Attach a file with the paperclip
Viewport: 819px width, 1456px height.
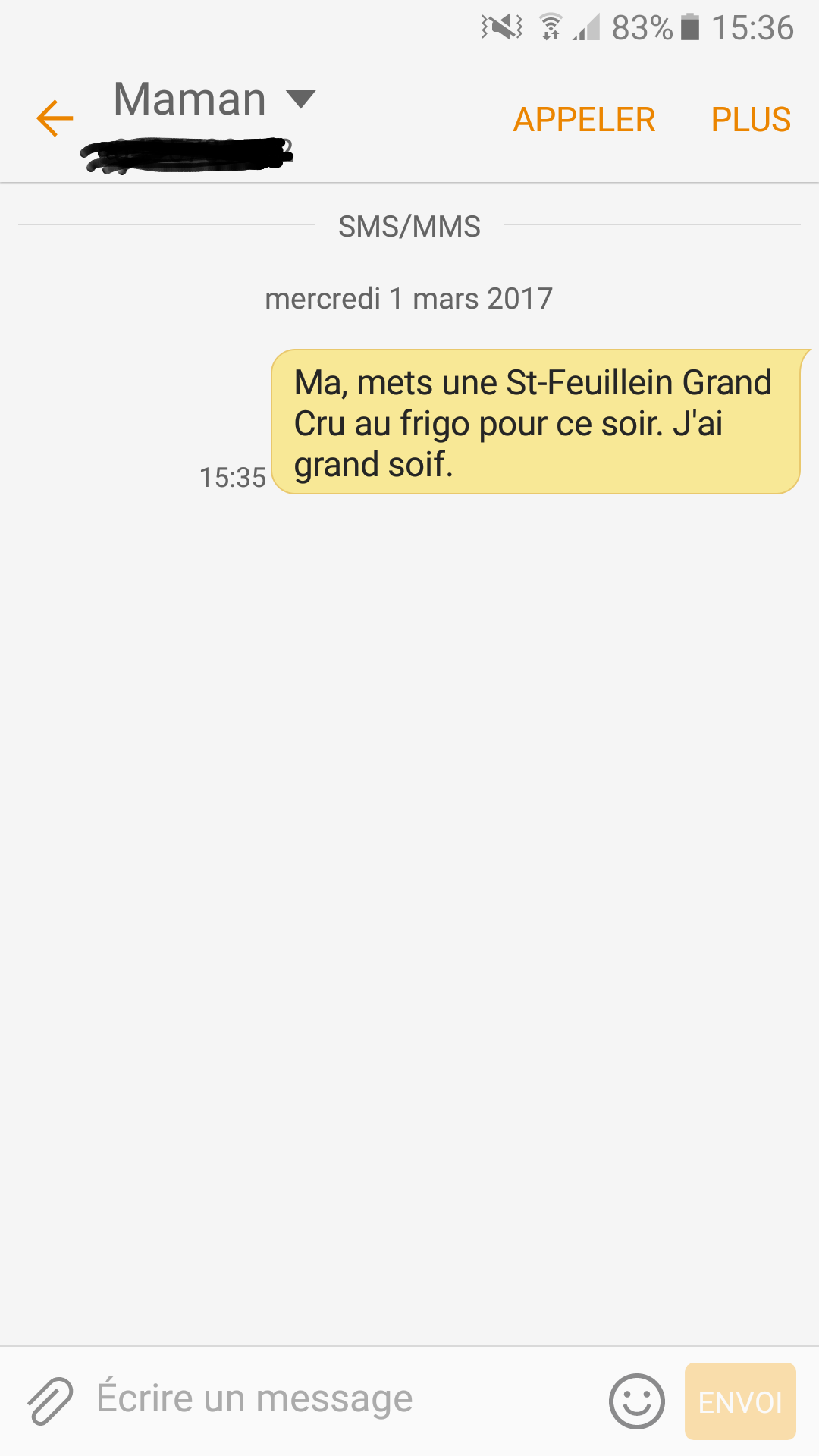(x=50, y=1400)
